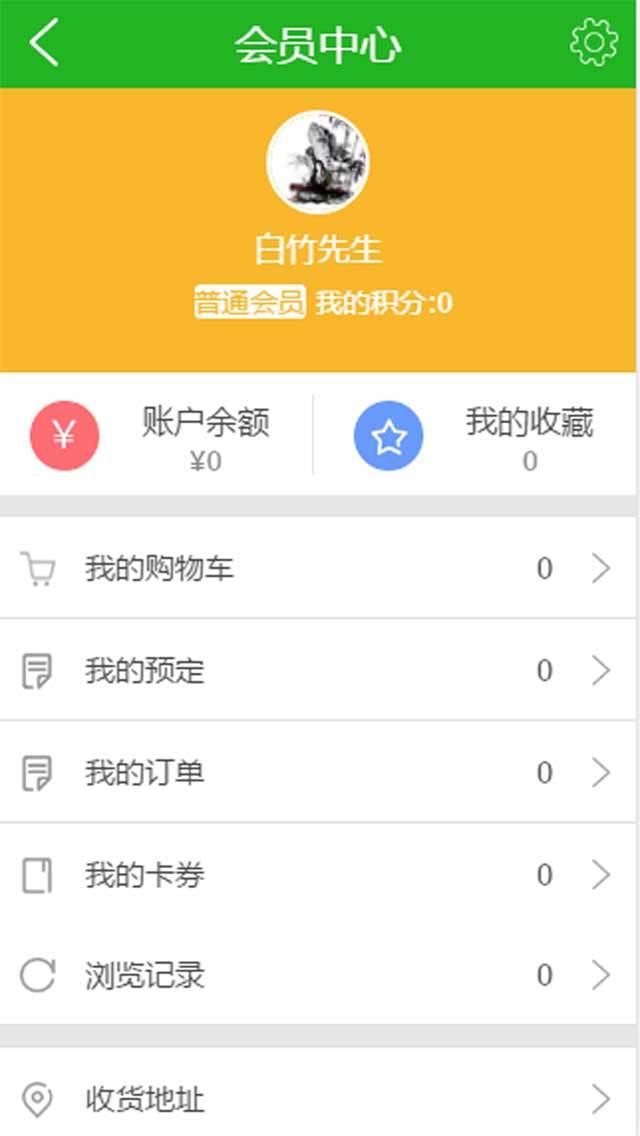This screenshot has width=640, height=1136.
Task: Open the settings gear icon
Action: (593, 44)
